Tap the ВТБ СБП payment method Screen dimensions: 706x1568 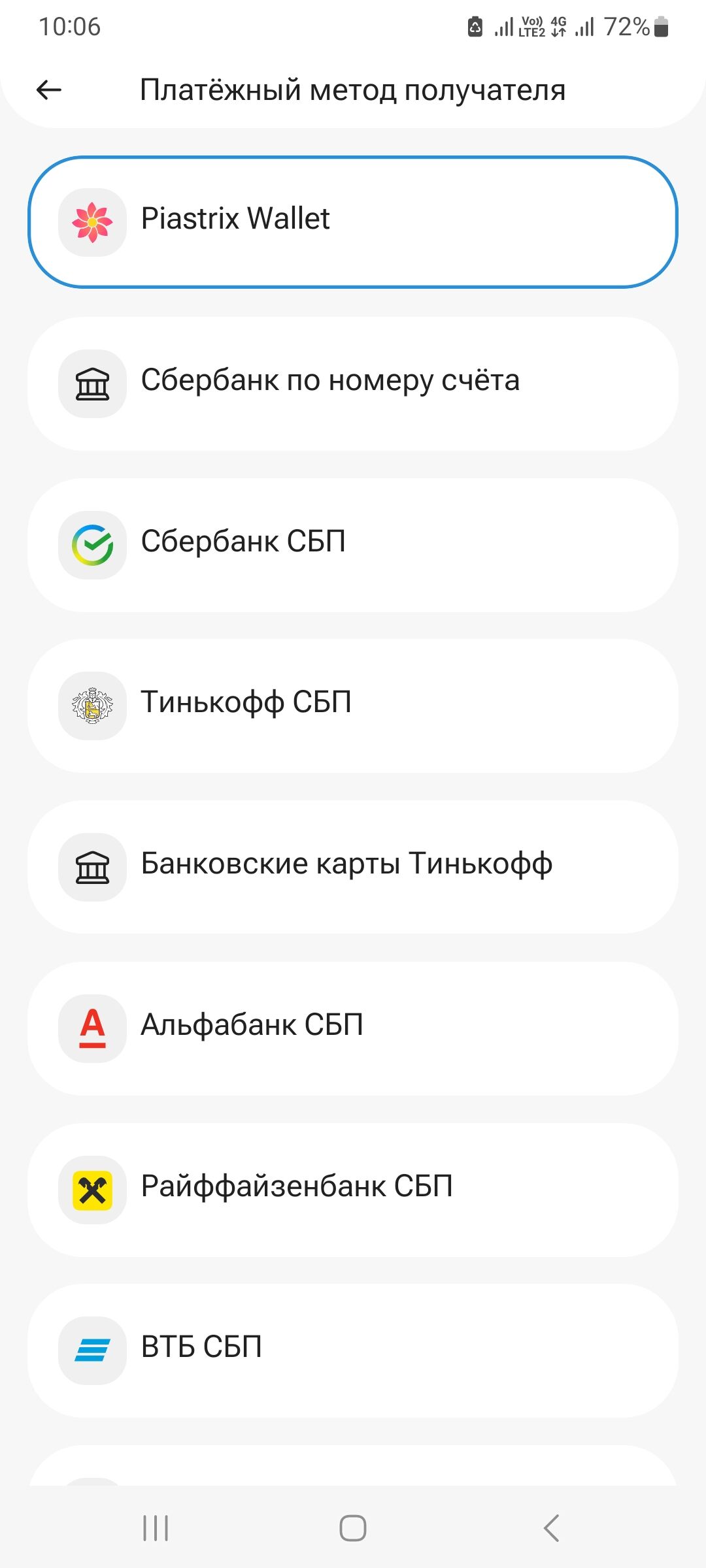(x=353, y=1350)
